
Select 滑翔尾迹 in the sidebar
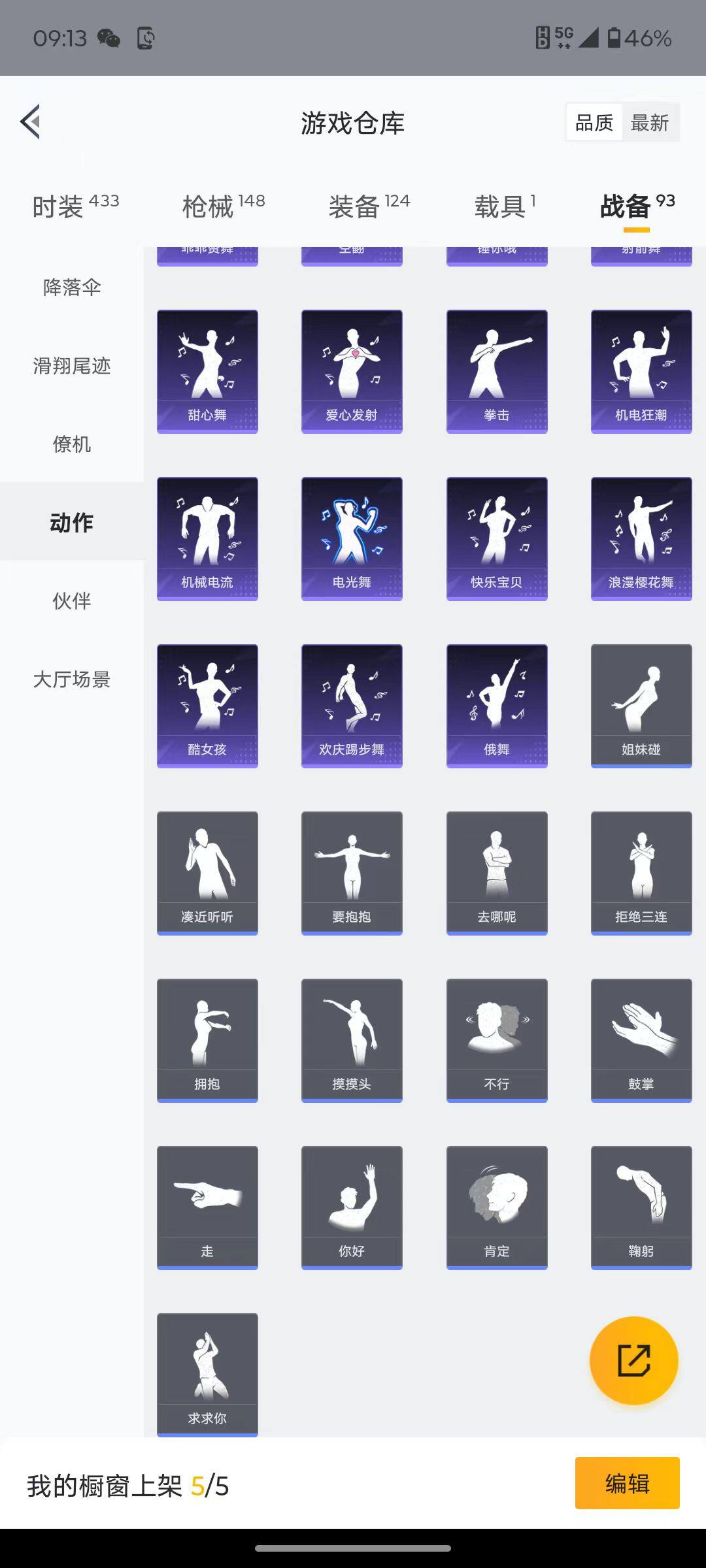point(72,367)
